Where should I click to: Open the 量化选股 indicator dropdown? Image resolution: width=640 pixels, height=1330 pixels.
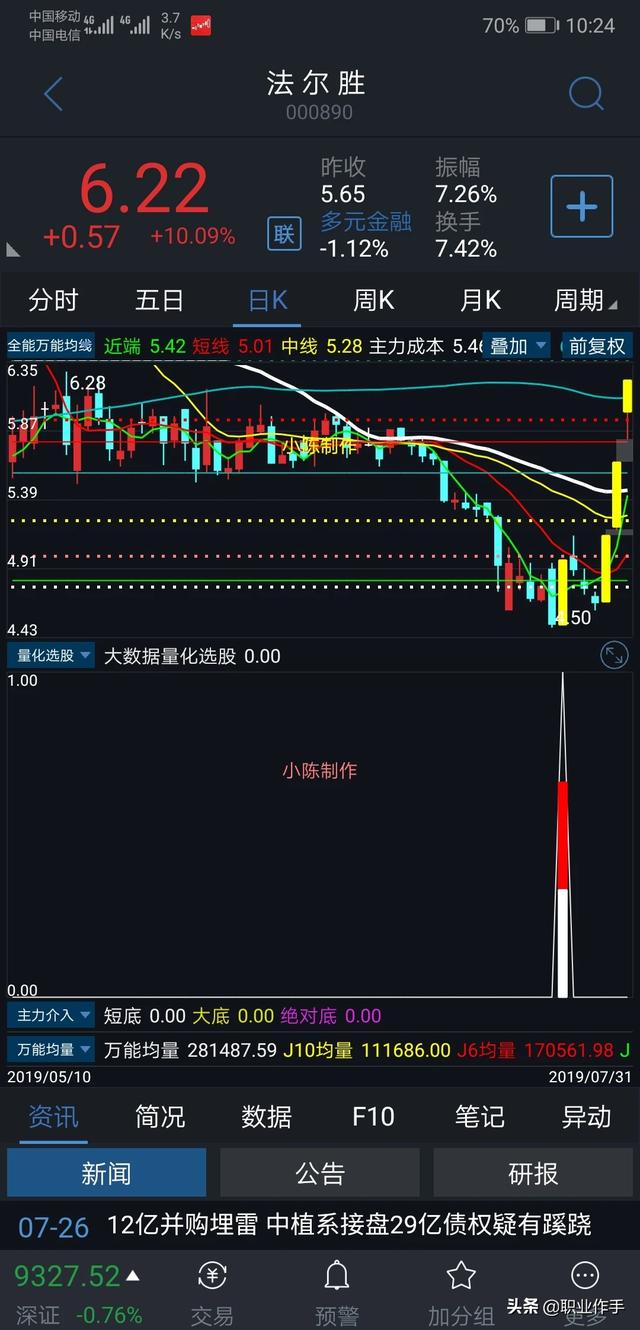click(x=50, y=656)
